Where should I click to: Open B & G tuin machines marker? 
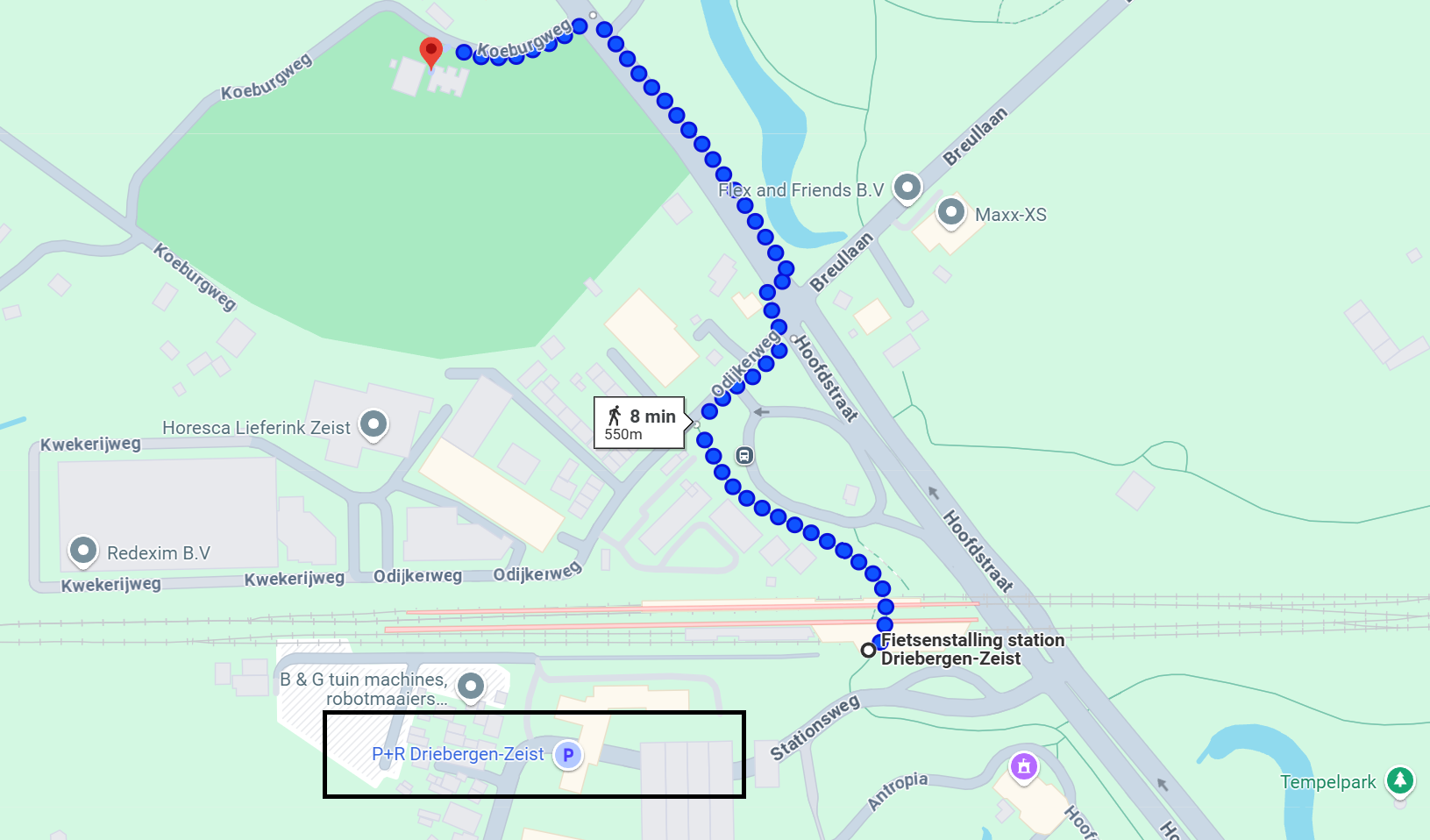point(471,686)
